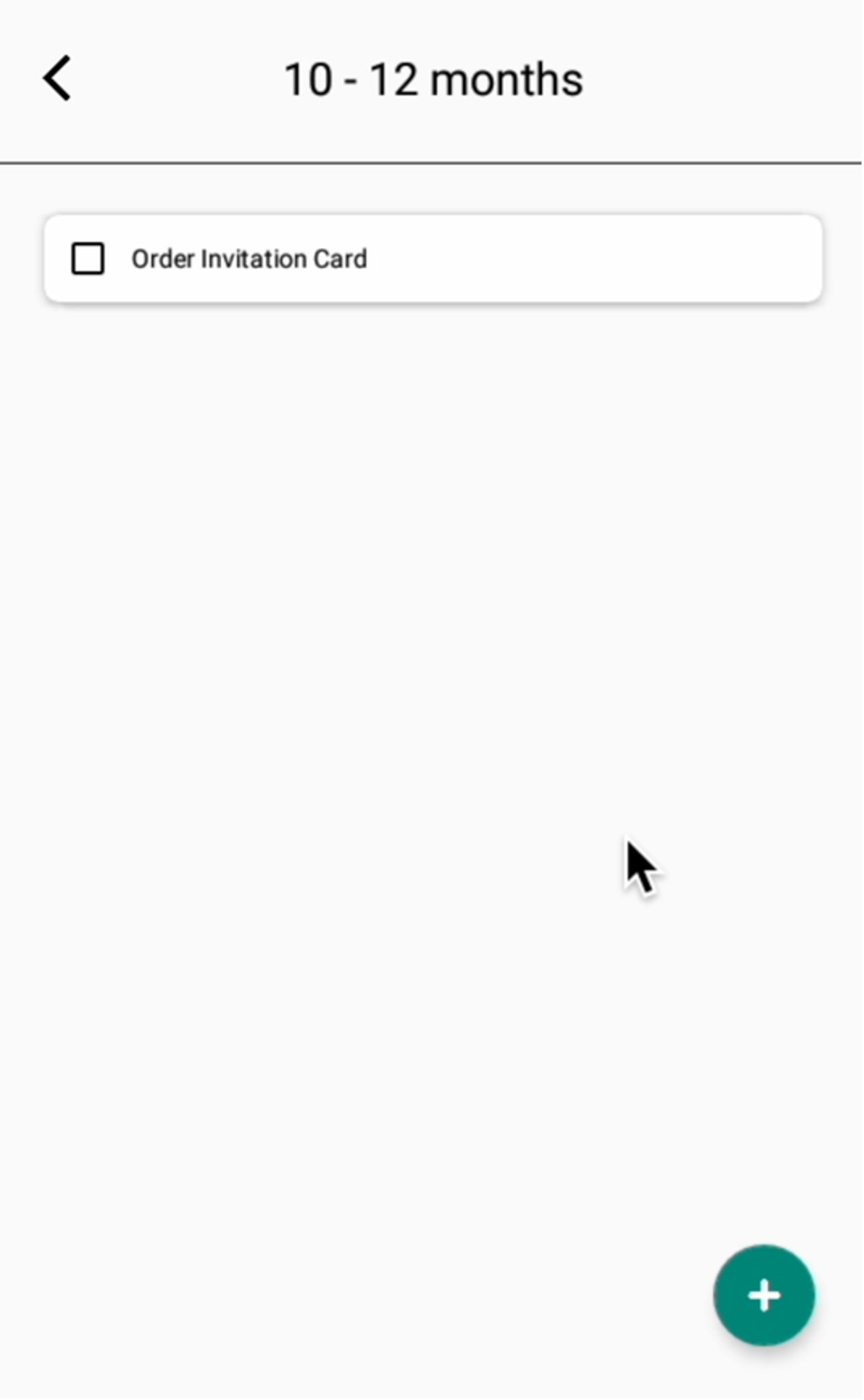The height and width of the screenshot is (1400, 864).
Task: Go back from 10 - 12 months
Action: point(57,79)
